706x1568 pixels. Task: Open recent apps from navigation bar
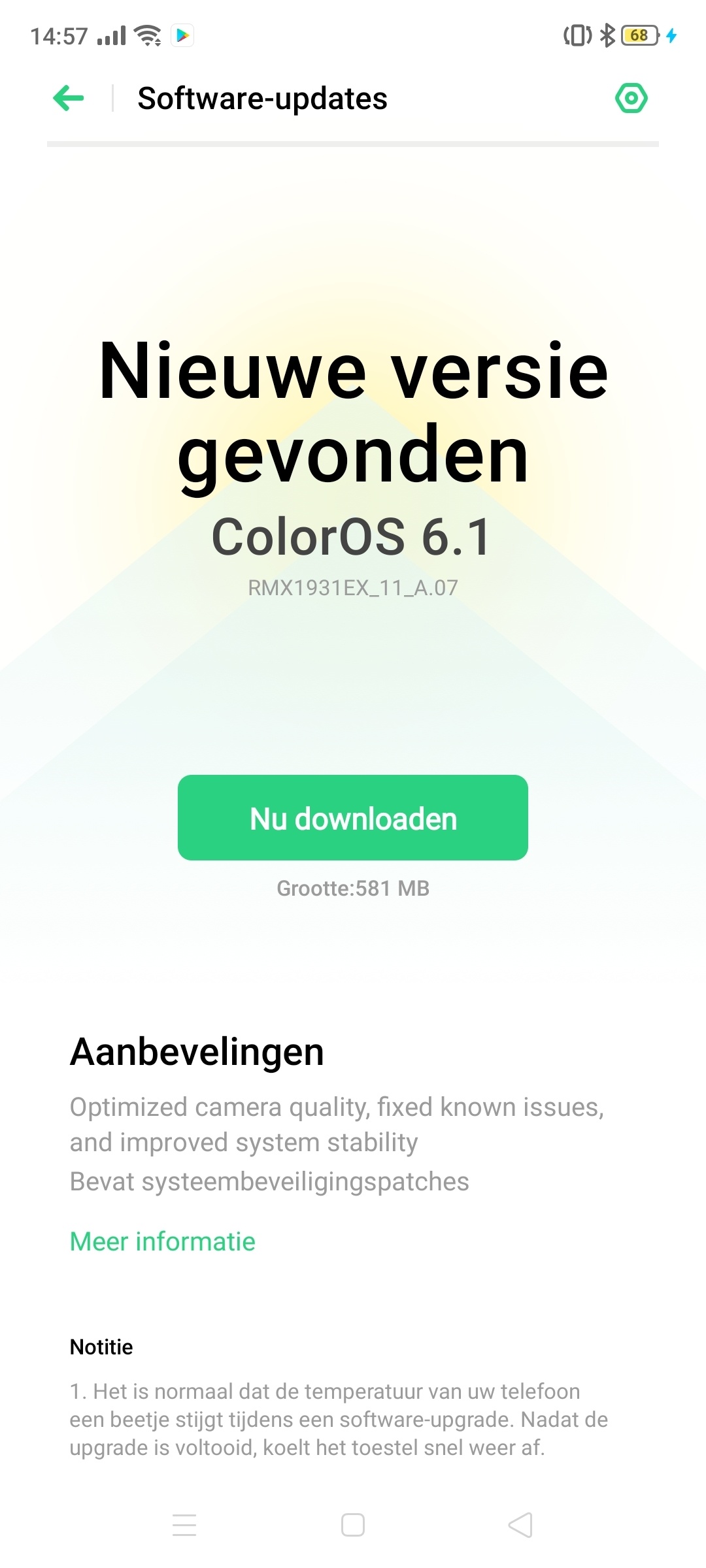[184, 1525]
